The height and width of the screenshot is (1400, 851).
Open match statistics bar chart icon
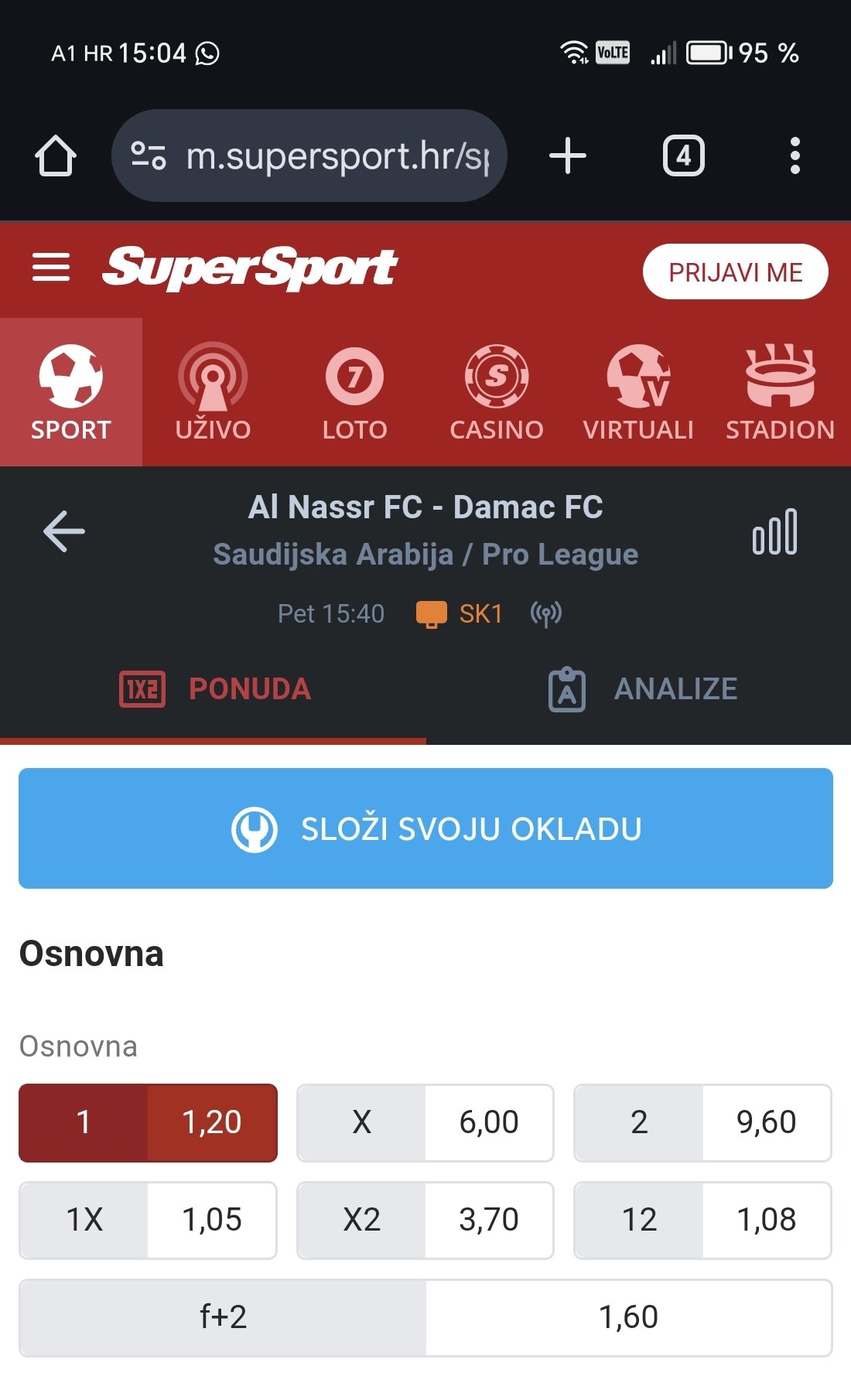775,531
